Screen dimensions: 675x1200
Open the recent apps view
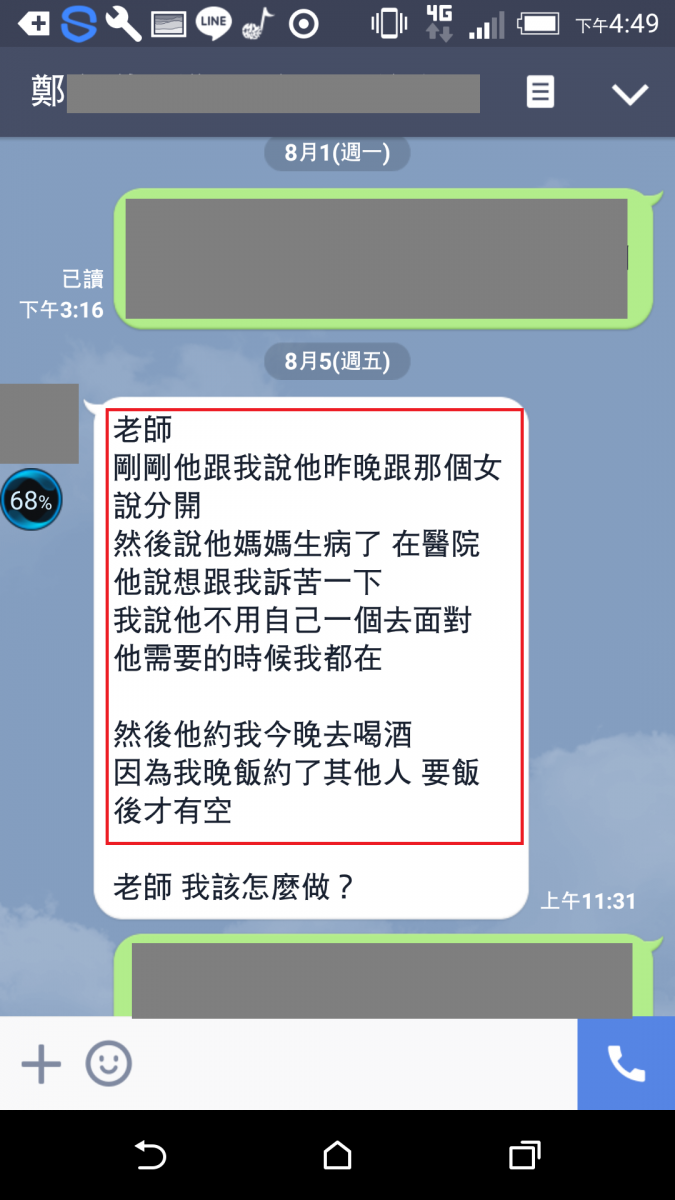[524, 1156]
